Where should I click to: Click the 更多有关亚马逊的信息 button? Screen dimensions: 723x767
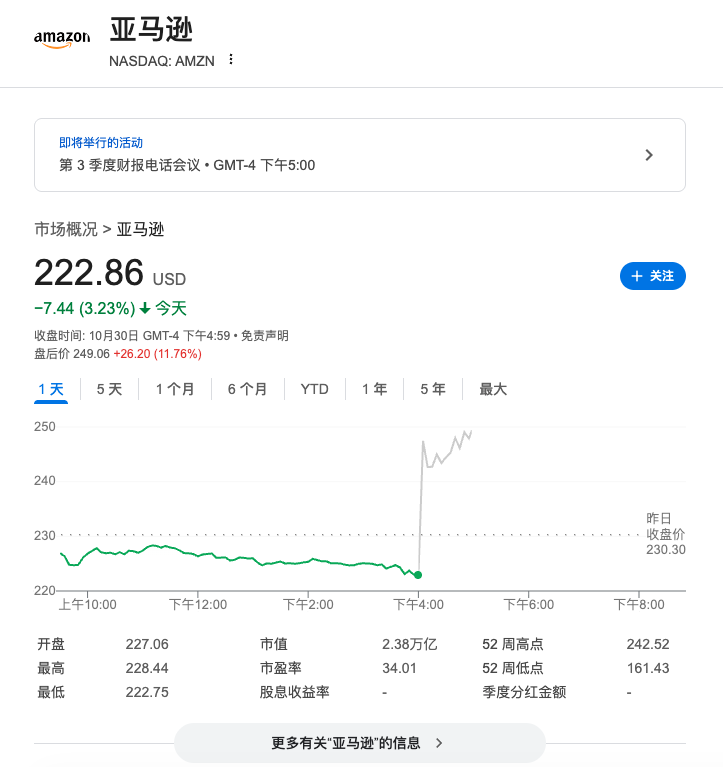tap(360, 743)
